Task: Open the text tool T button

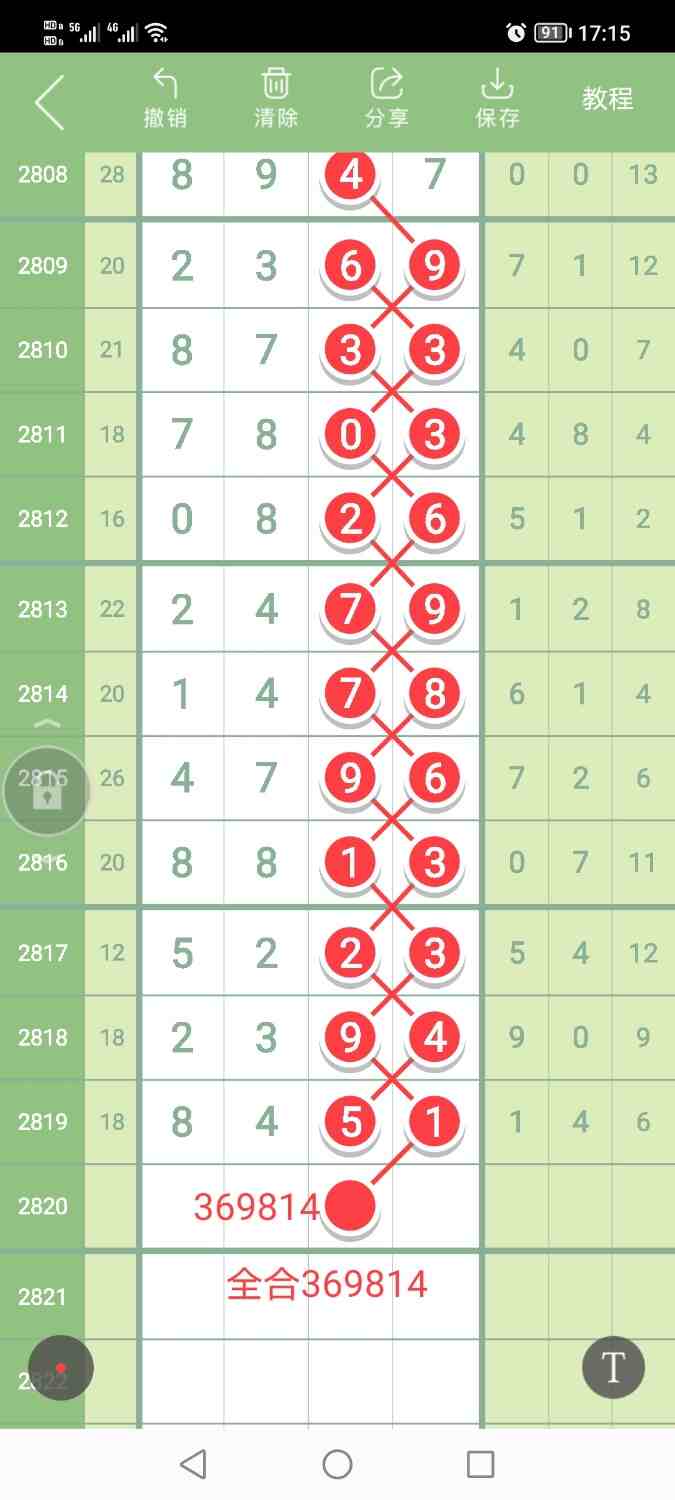Action: pos(613,1367)
